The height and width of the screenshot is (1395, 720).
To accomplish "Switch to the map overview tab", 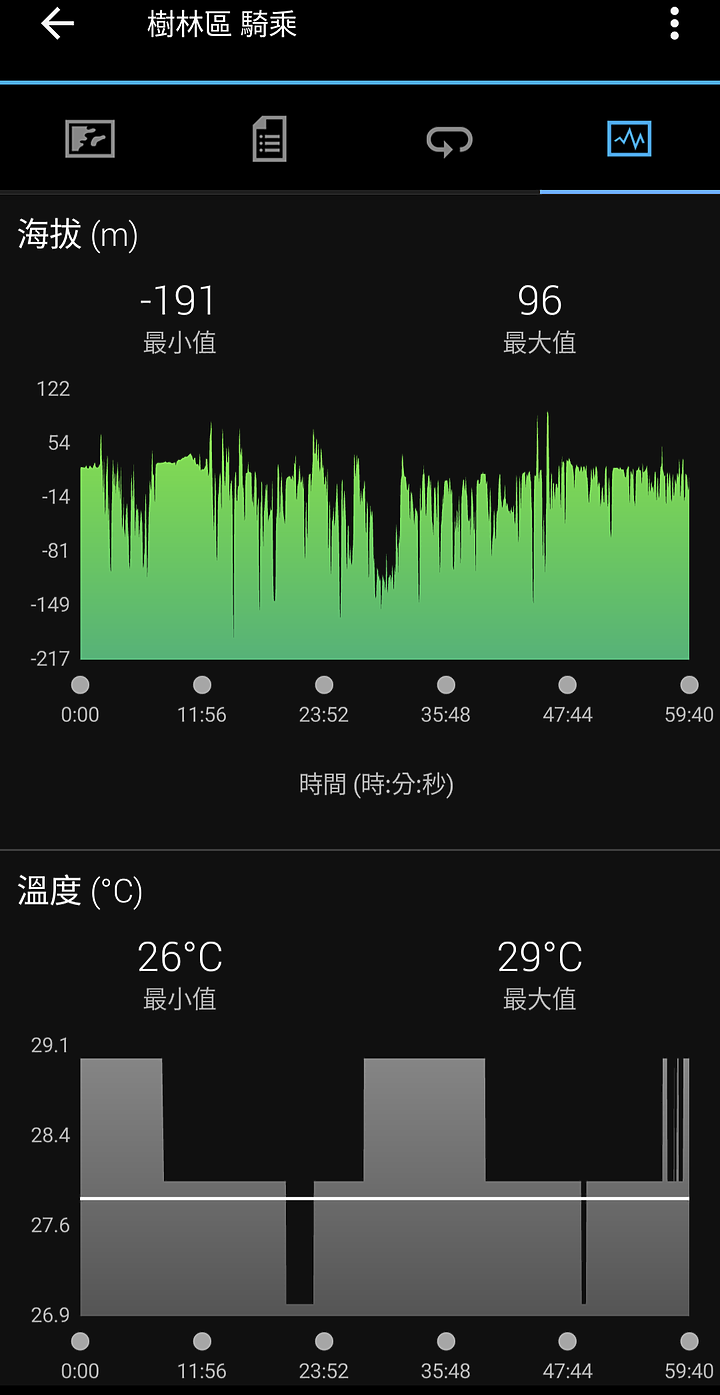I will click(90, 139).
